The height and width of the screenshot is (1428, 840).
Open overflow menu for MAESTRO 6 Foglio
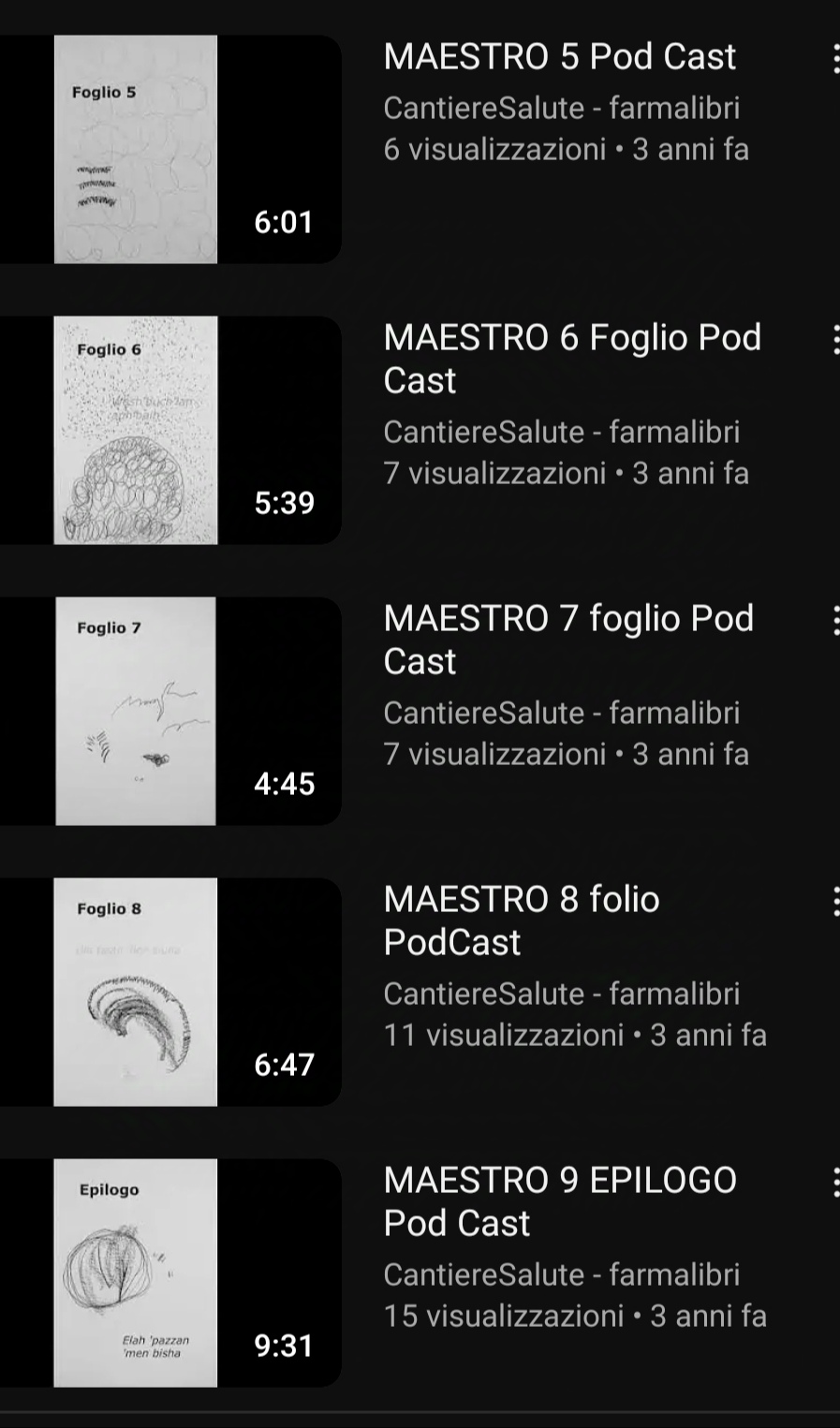coord(834,339)
